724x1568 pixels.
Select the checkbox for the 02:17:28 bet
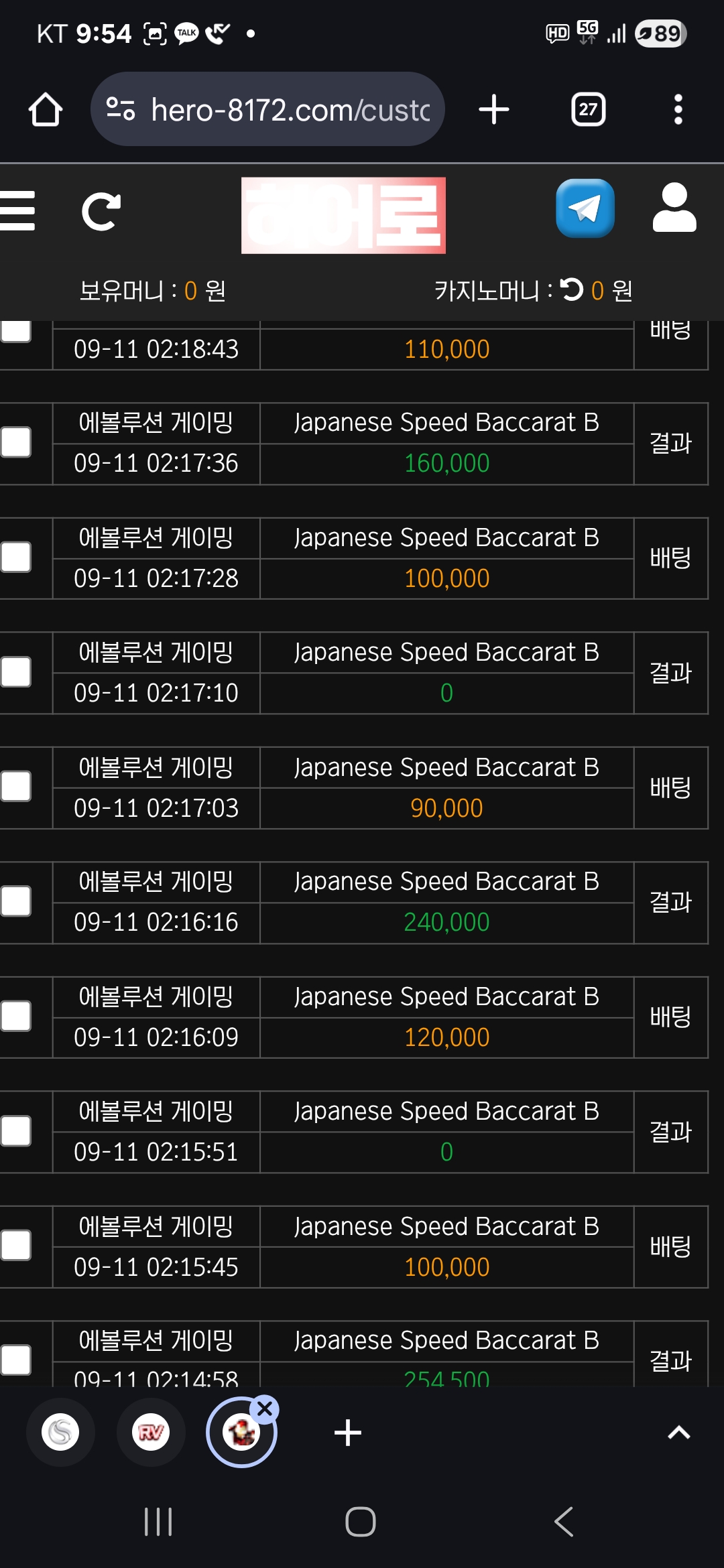(16, 558)
